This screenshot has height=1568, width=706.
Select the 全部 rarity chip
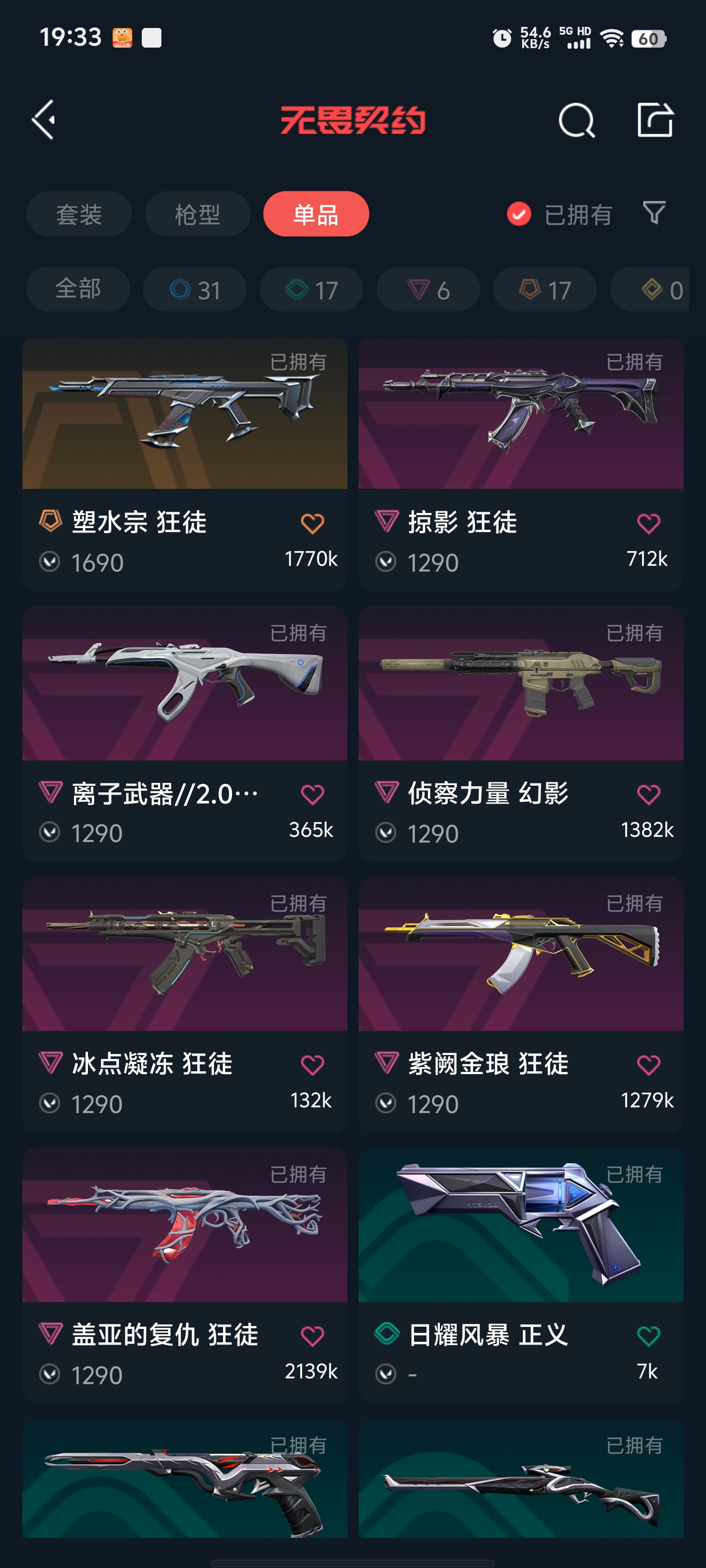point(78,289)
